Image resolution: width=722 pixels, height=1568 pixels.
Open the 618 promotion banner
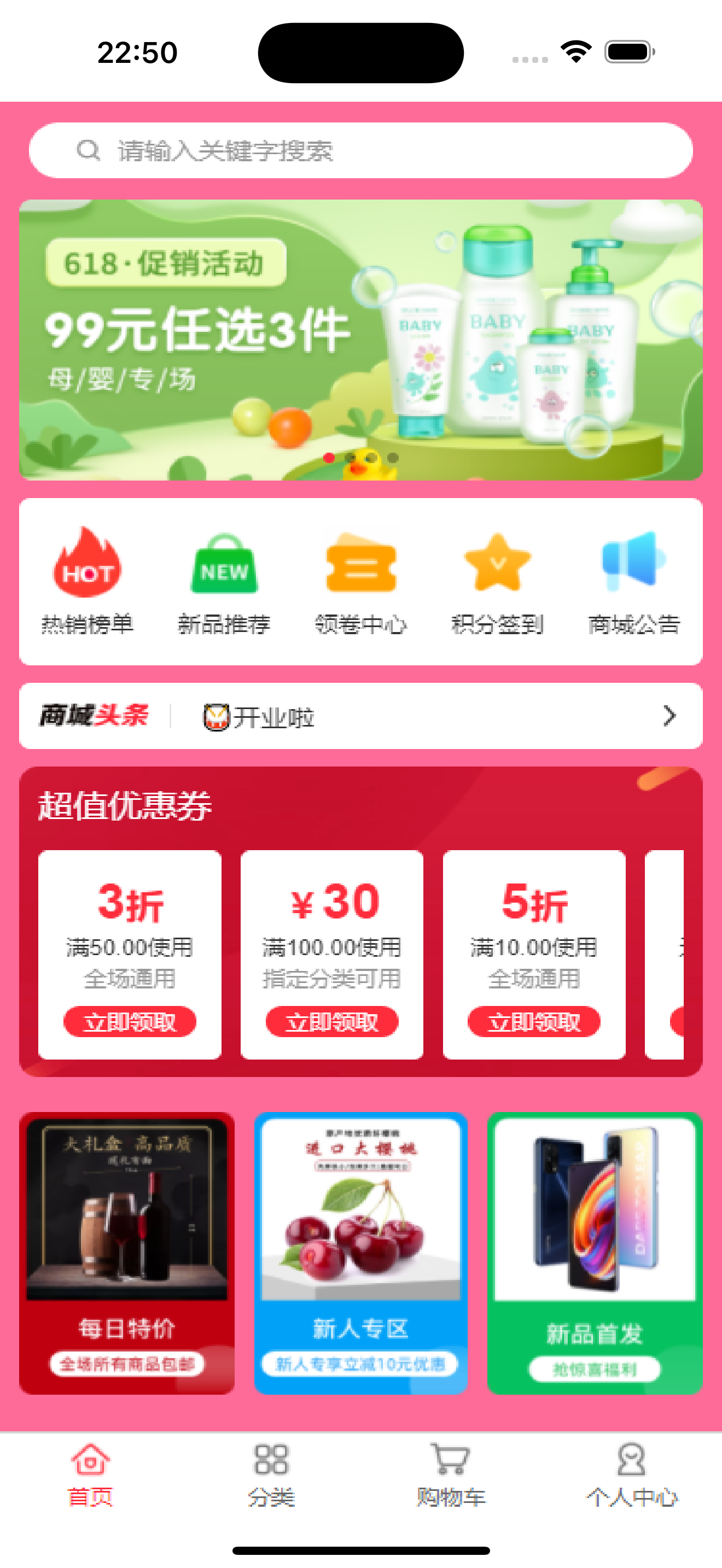(360, 340)
